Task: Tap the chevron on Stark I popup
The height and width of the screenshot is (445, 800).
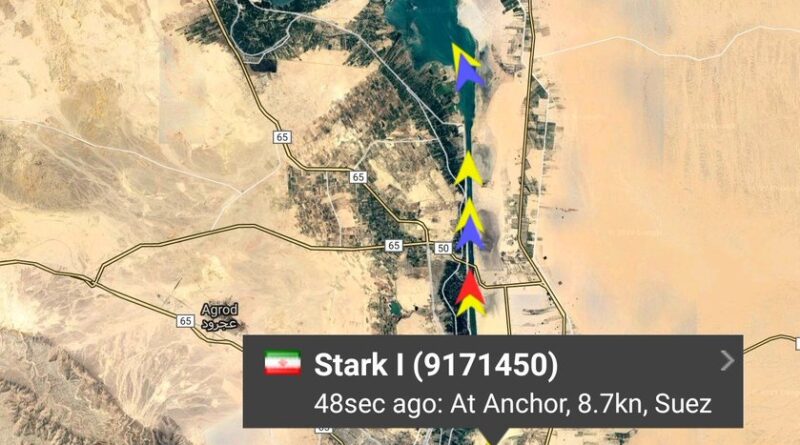Action: (x=727, y=361)
